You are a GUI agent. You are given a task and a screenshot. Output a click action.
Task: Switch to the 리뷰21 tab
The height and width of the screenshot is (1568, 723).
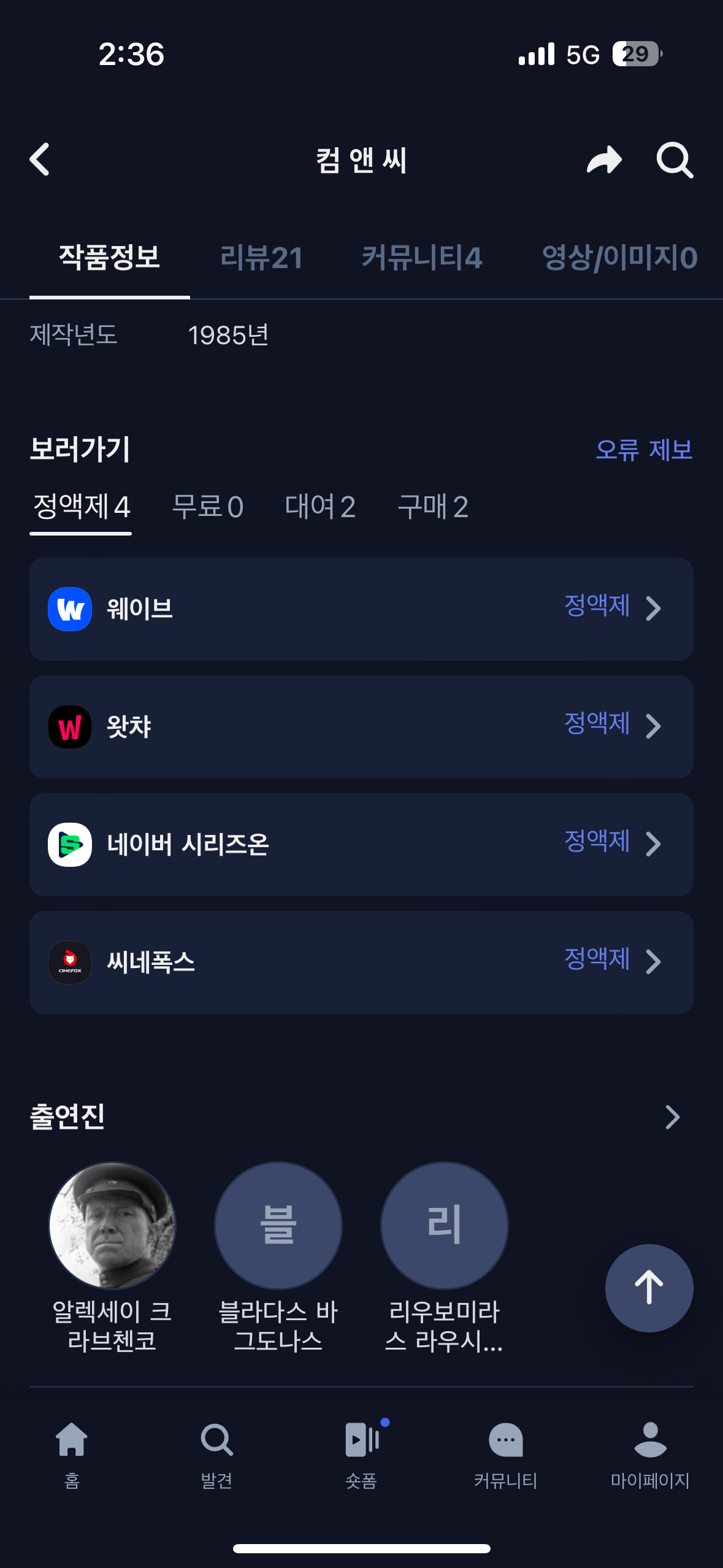(262, 257)
